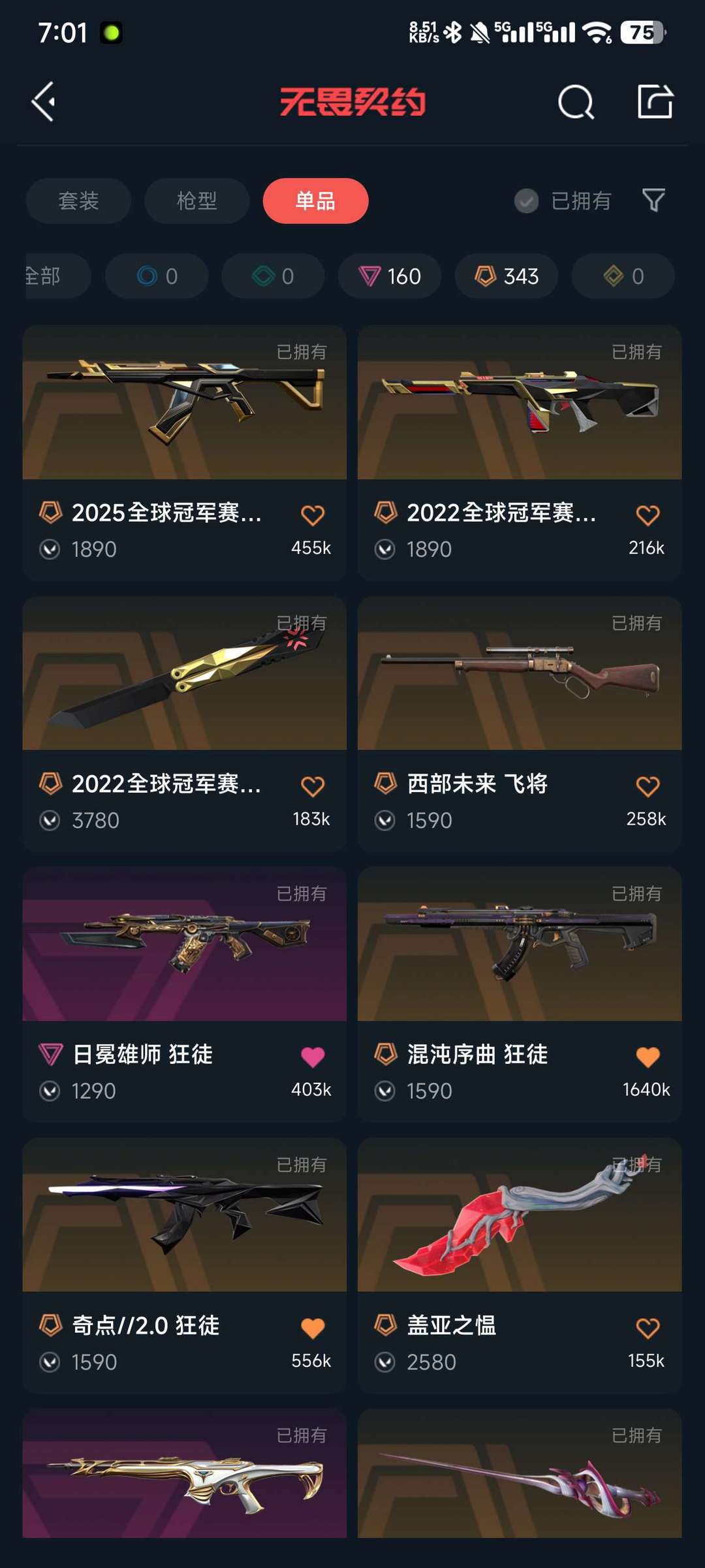Share this collection page
The image size is (705, 1568).
655,102
